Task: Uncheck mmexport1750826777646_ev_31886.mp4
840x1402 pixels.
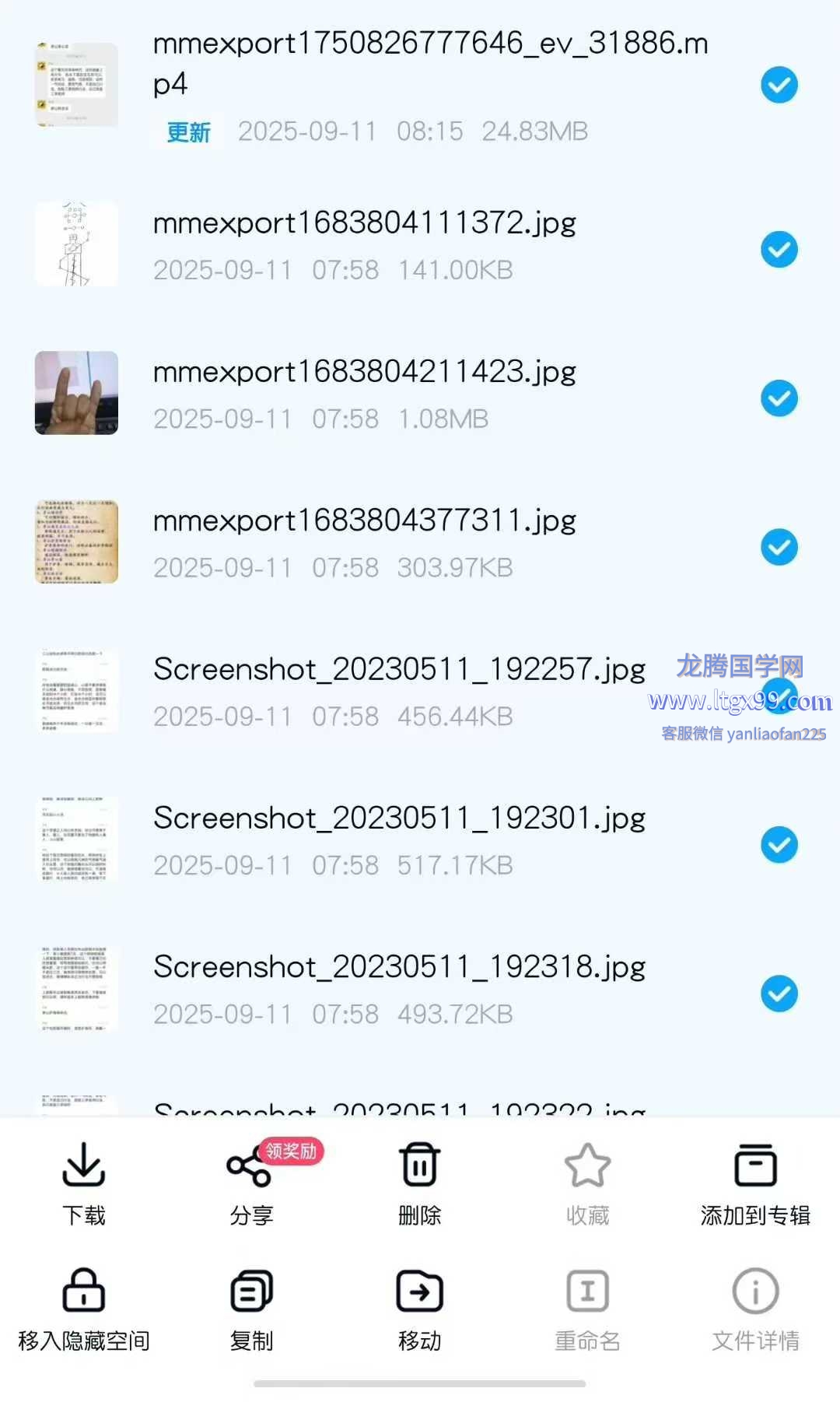Action: pos(779,85)
